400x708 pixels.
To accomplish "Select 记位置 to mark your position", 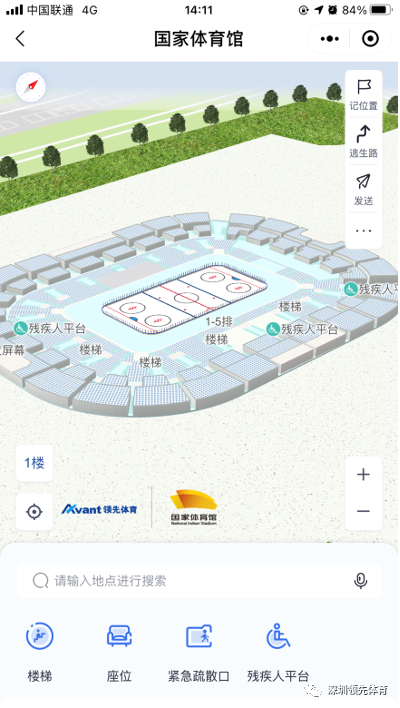I will click(363, 95).
